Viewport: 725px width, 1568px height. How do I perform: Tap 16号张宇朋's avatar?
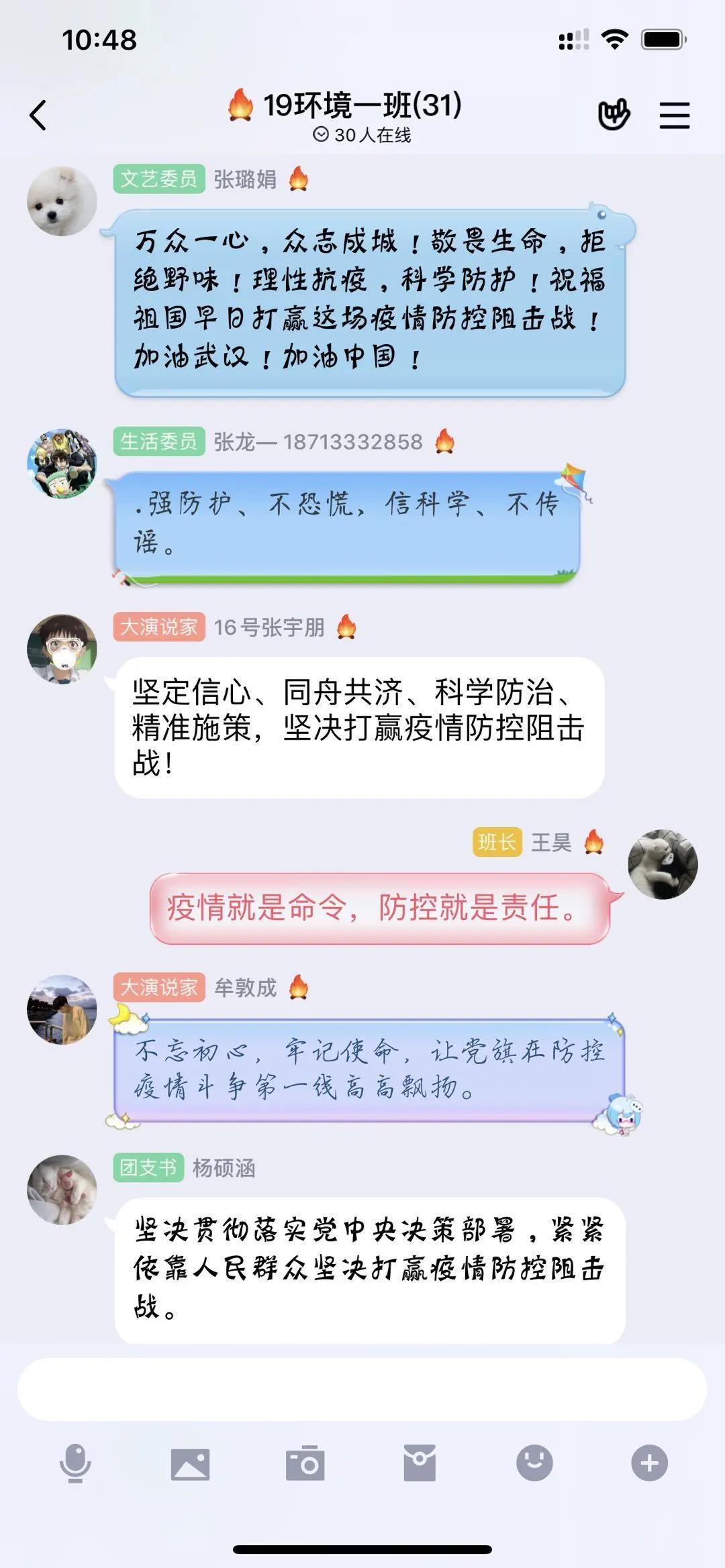[62, 649]
